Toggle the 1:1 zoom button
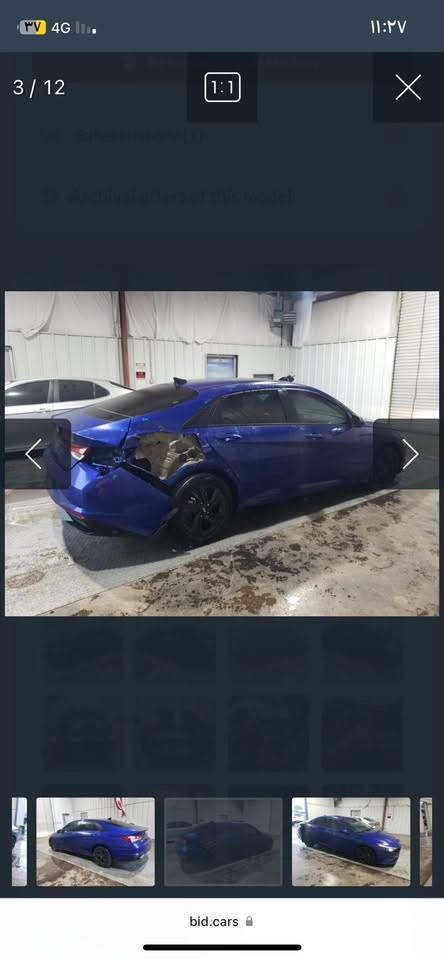 tap(222, 88)
